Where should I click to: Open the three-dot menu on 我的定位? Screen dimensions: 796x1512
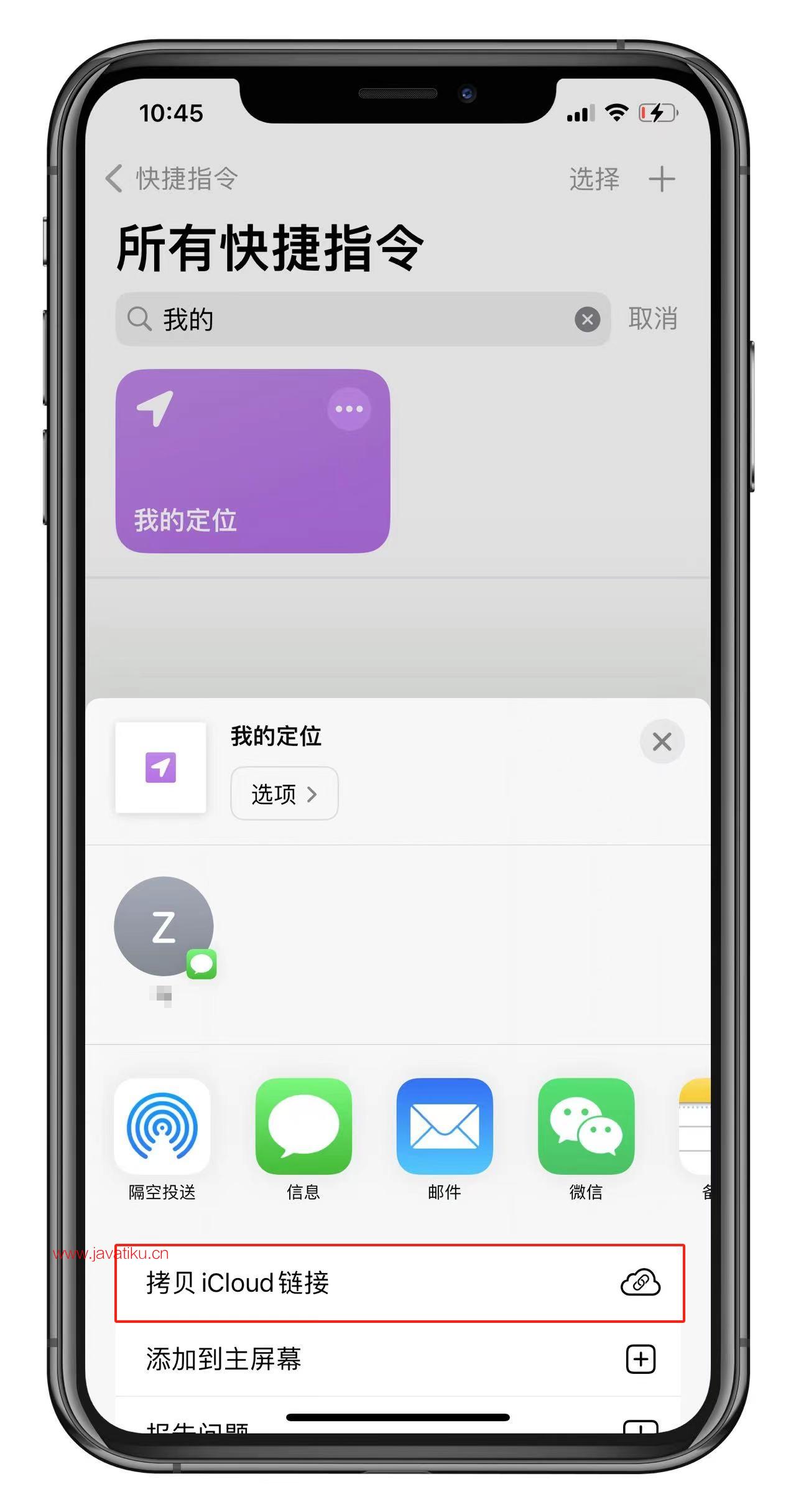[x=349, y=409]
